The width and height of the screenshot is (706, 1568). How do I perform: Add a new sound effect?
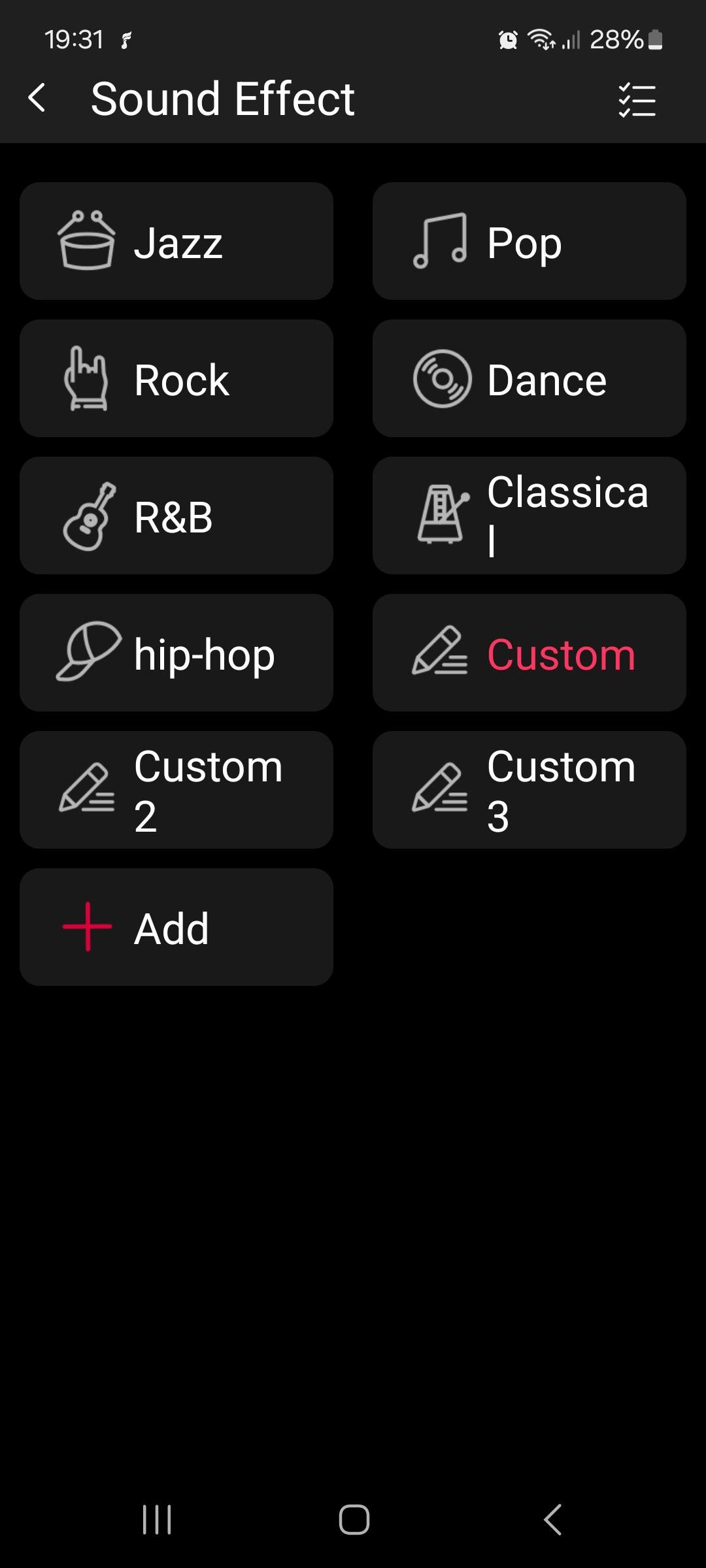pos(176,927)
